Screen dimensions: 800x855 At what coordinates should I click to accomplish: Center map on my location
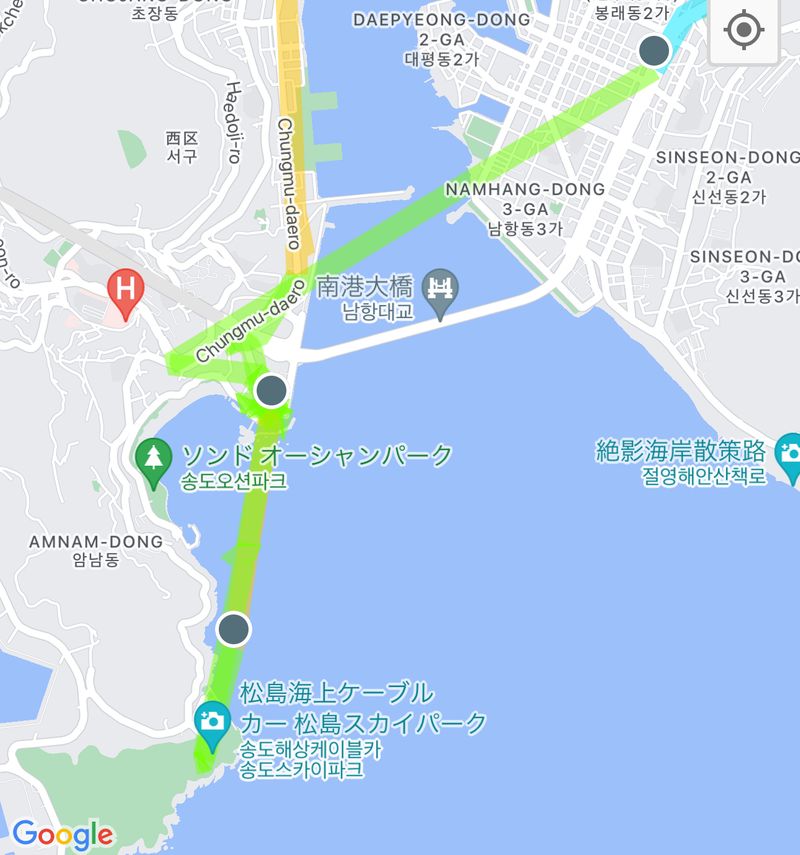click(744, 31)
